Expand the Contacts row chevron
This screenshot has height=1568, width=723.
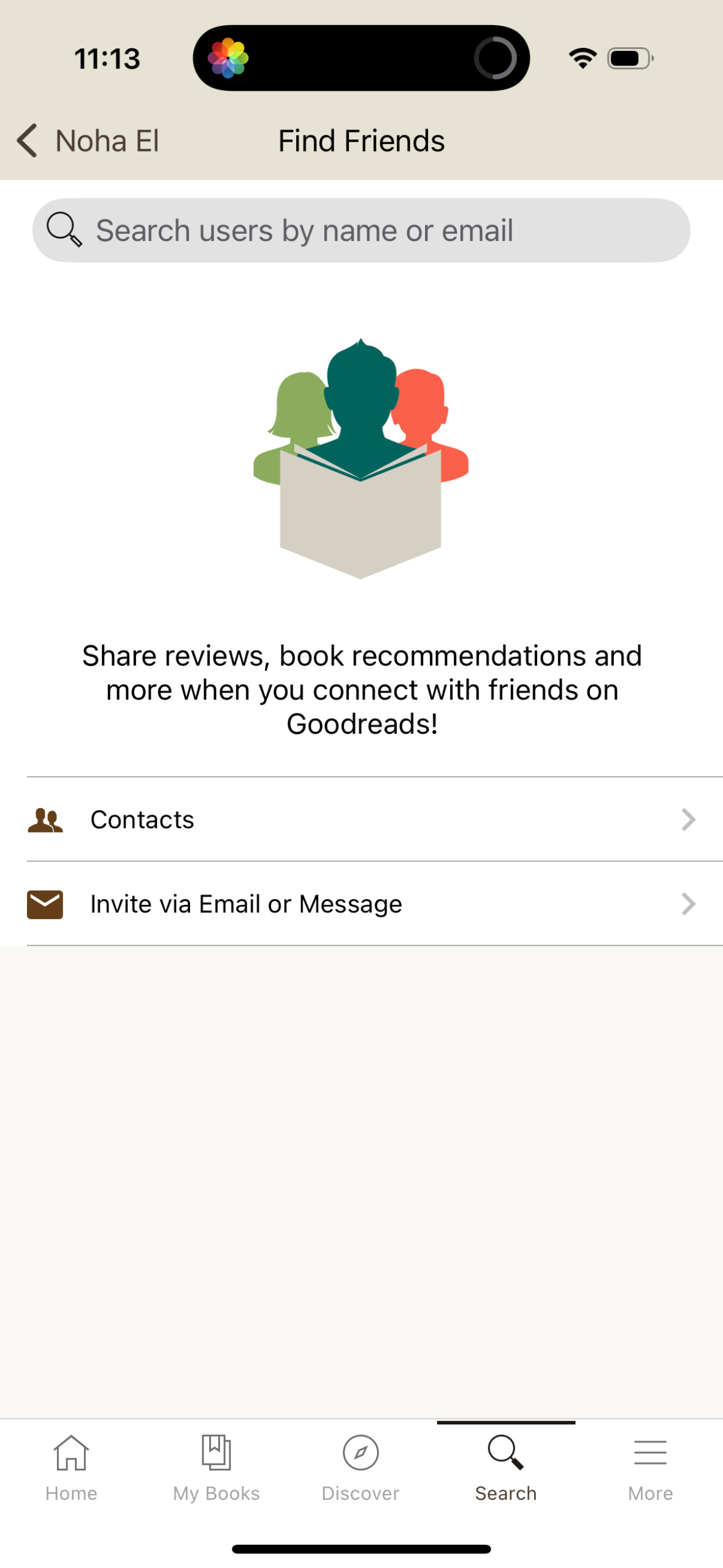pyautogui.click(x=687, y=819)
